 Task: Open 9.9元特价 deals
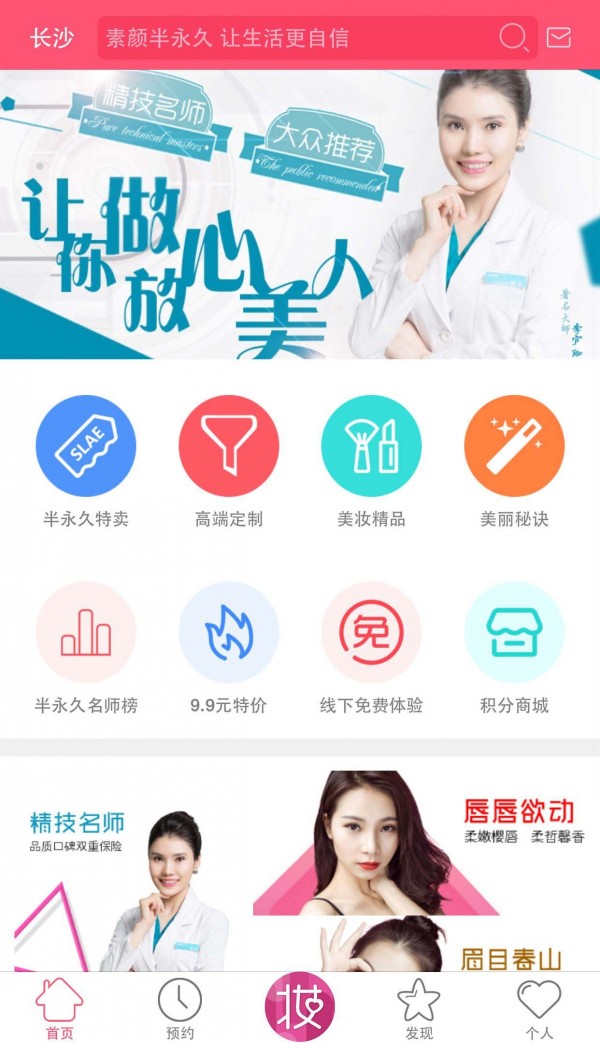[229, 647]
